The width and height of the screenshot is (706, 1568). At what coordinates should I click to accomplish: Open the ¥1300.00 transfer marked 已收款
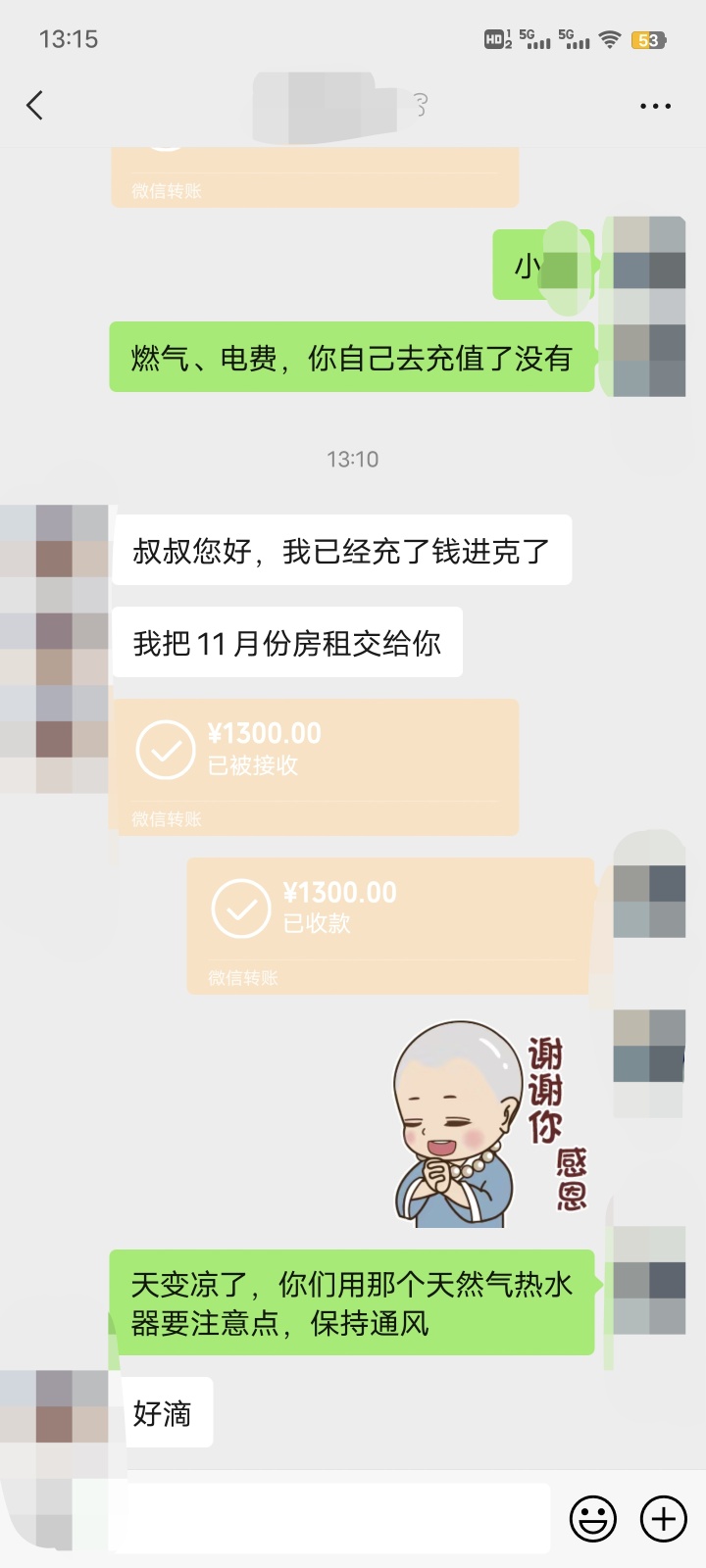390,925
